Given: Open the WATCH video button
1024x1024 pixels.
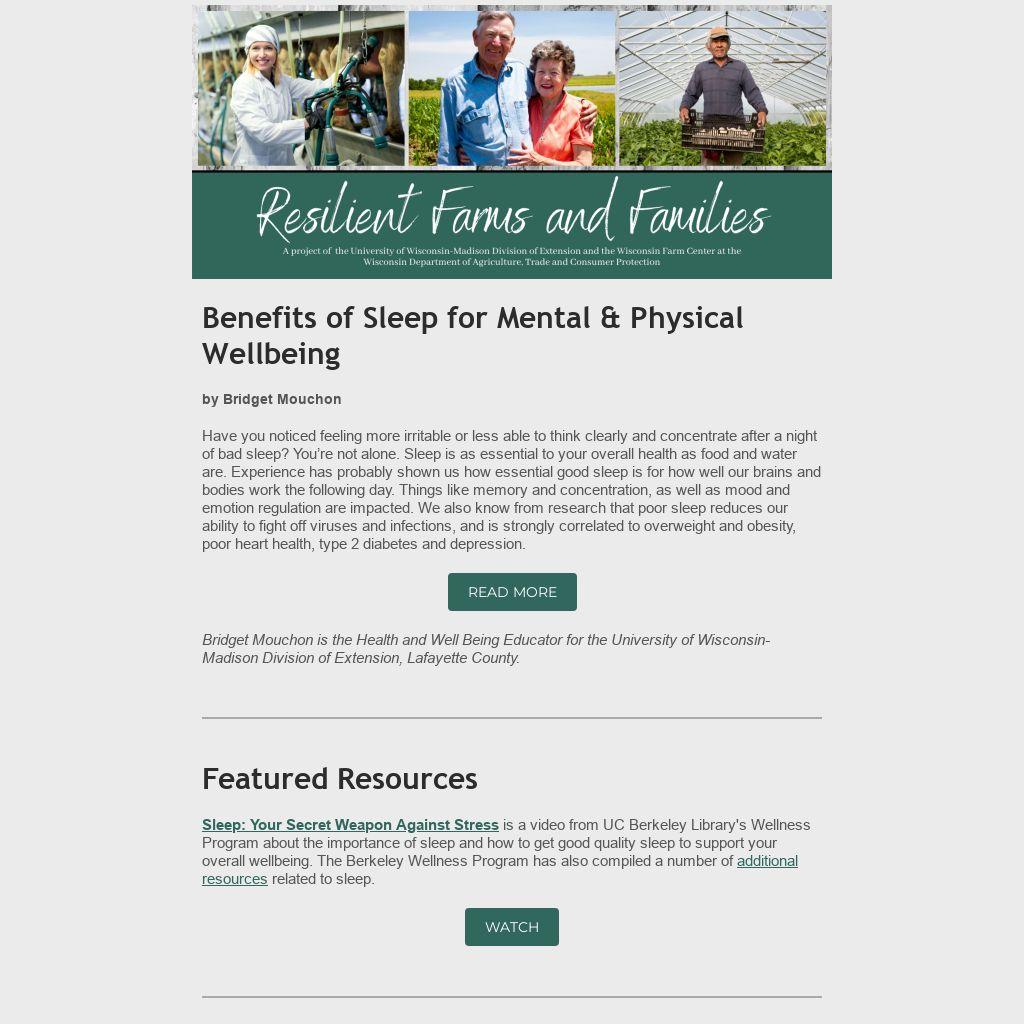Looking at the screenshot, I should [x=512, y=927].
